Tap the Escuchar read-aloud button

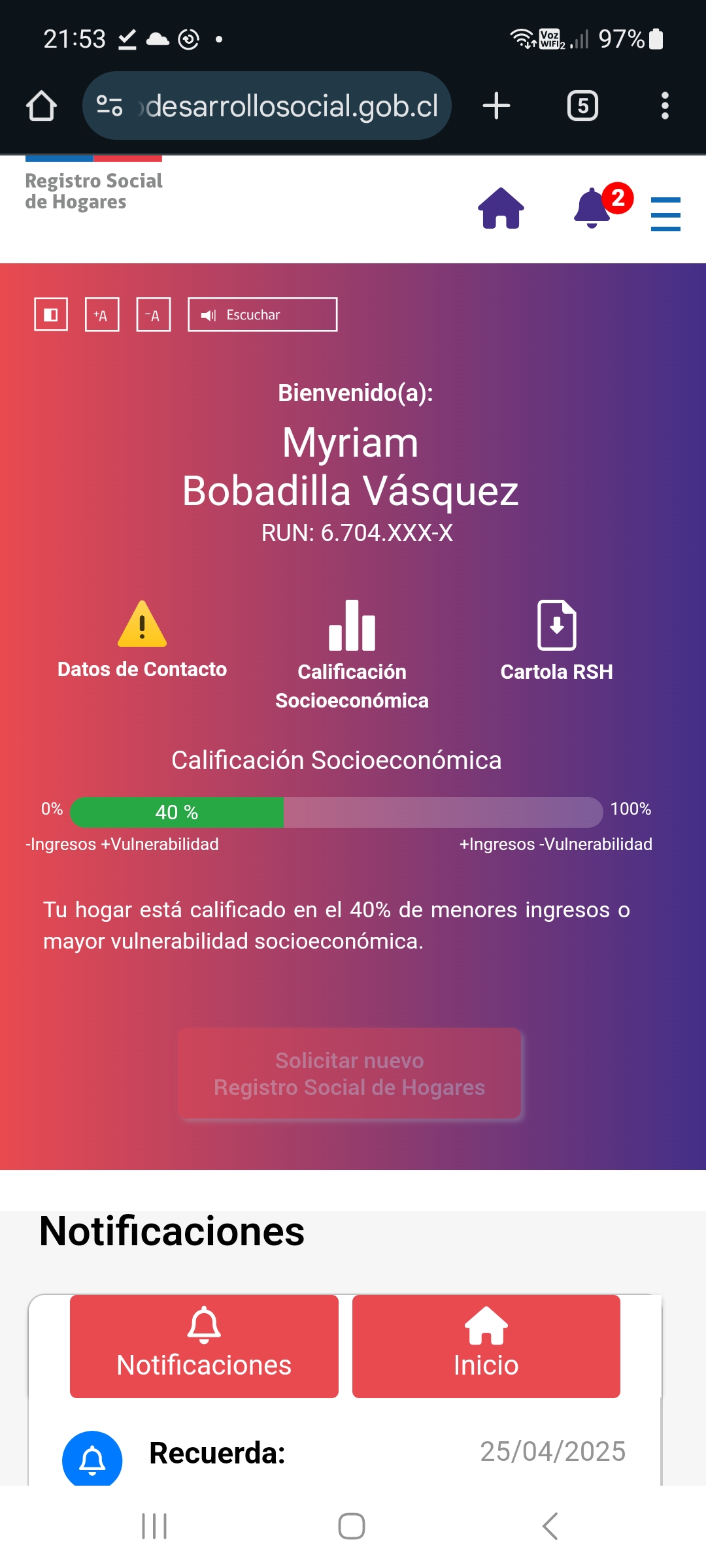262,315
